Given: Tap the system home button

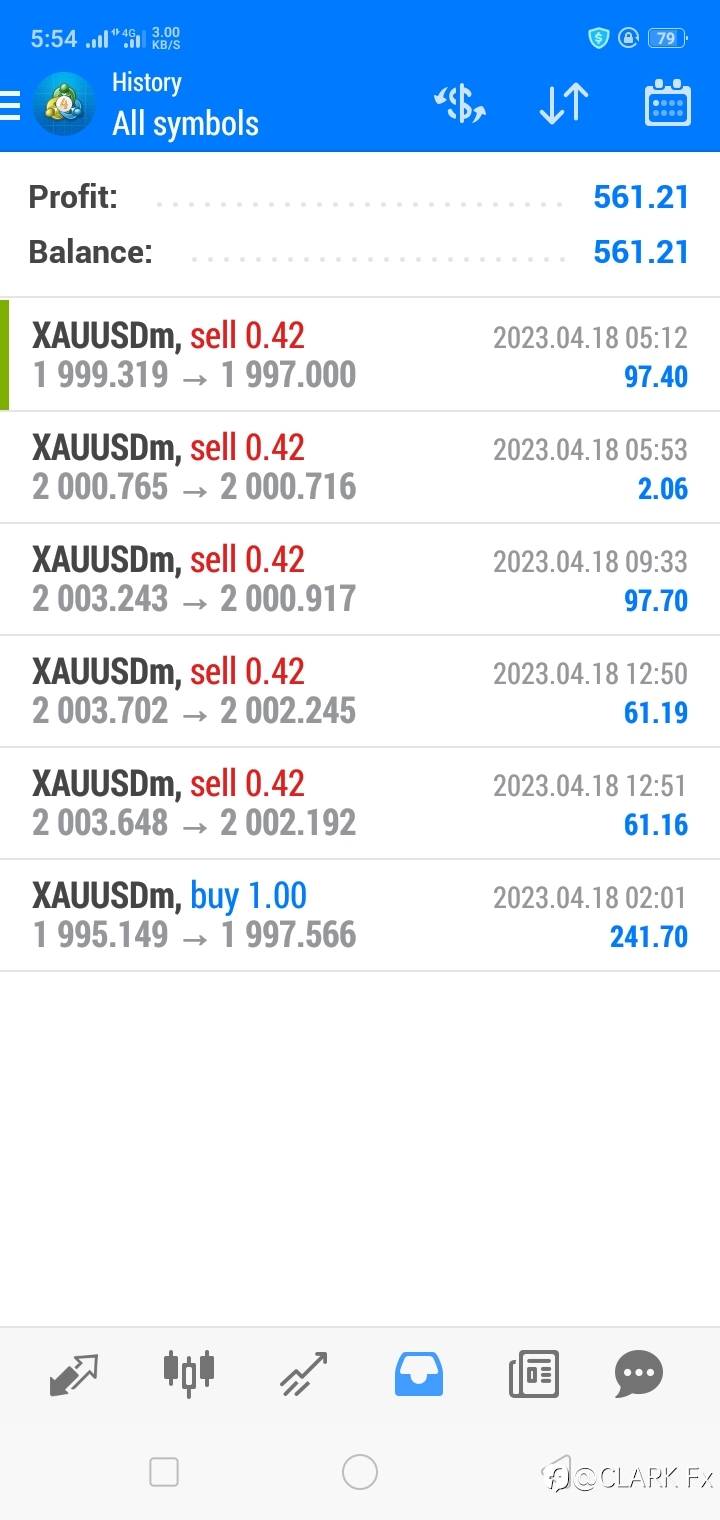Looking at the screenshot, I should (360, 1472).
